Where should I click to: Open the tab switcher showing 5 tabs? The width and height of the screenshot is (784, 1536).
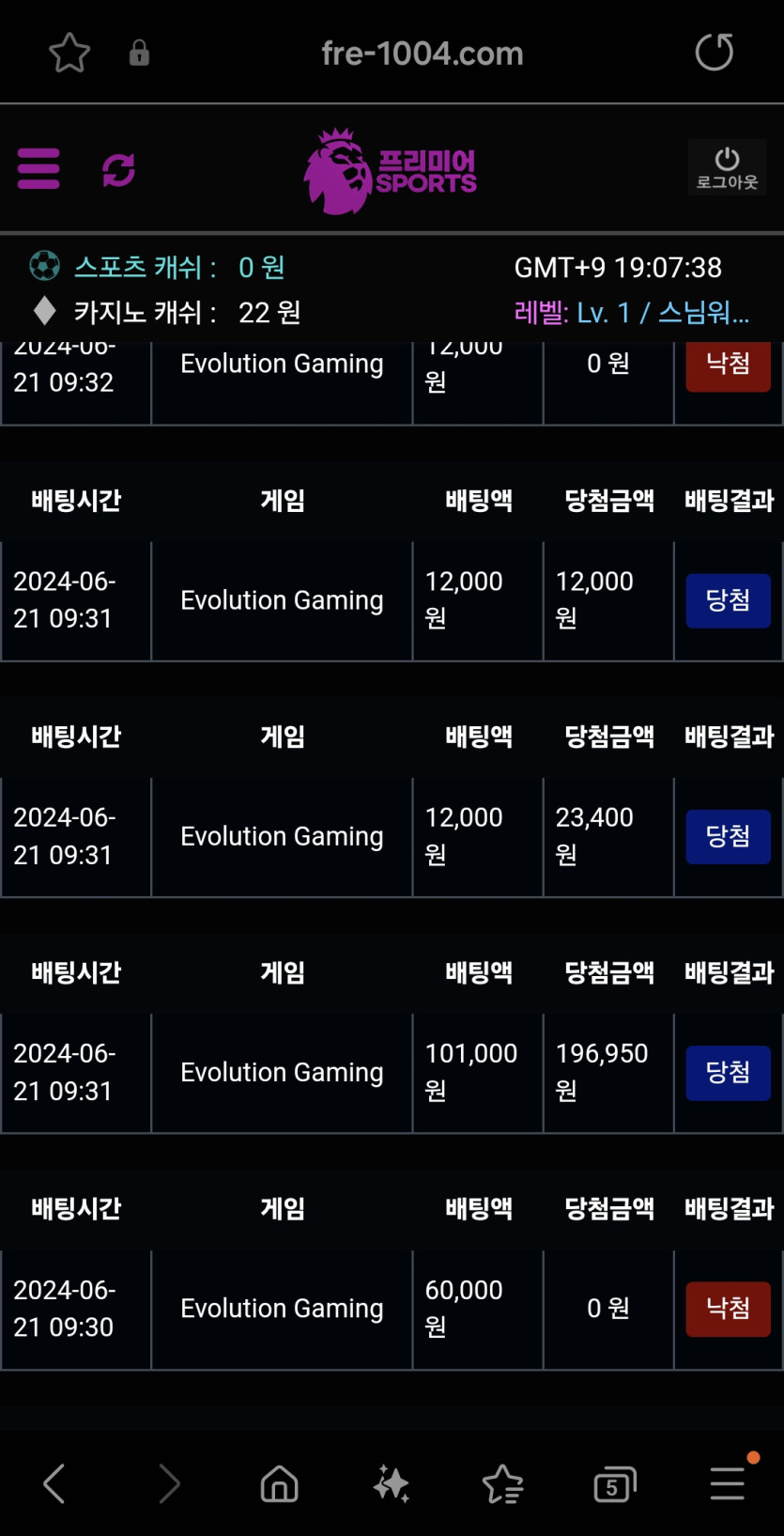click(614, 1484)
